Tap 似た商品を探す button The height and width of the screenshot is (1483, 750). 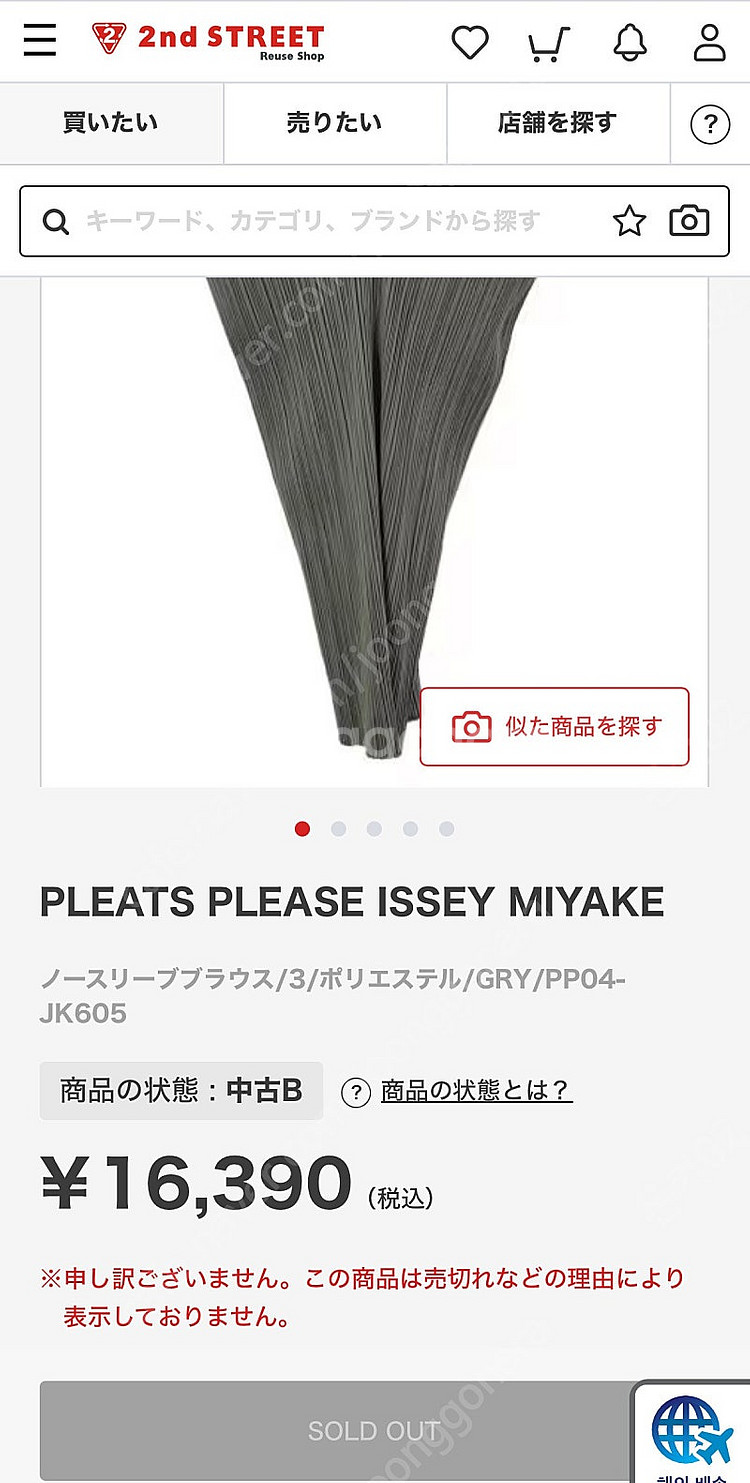(x=555, y=727)
